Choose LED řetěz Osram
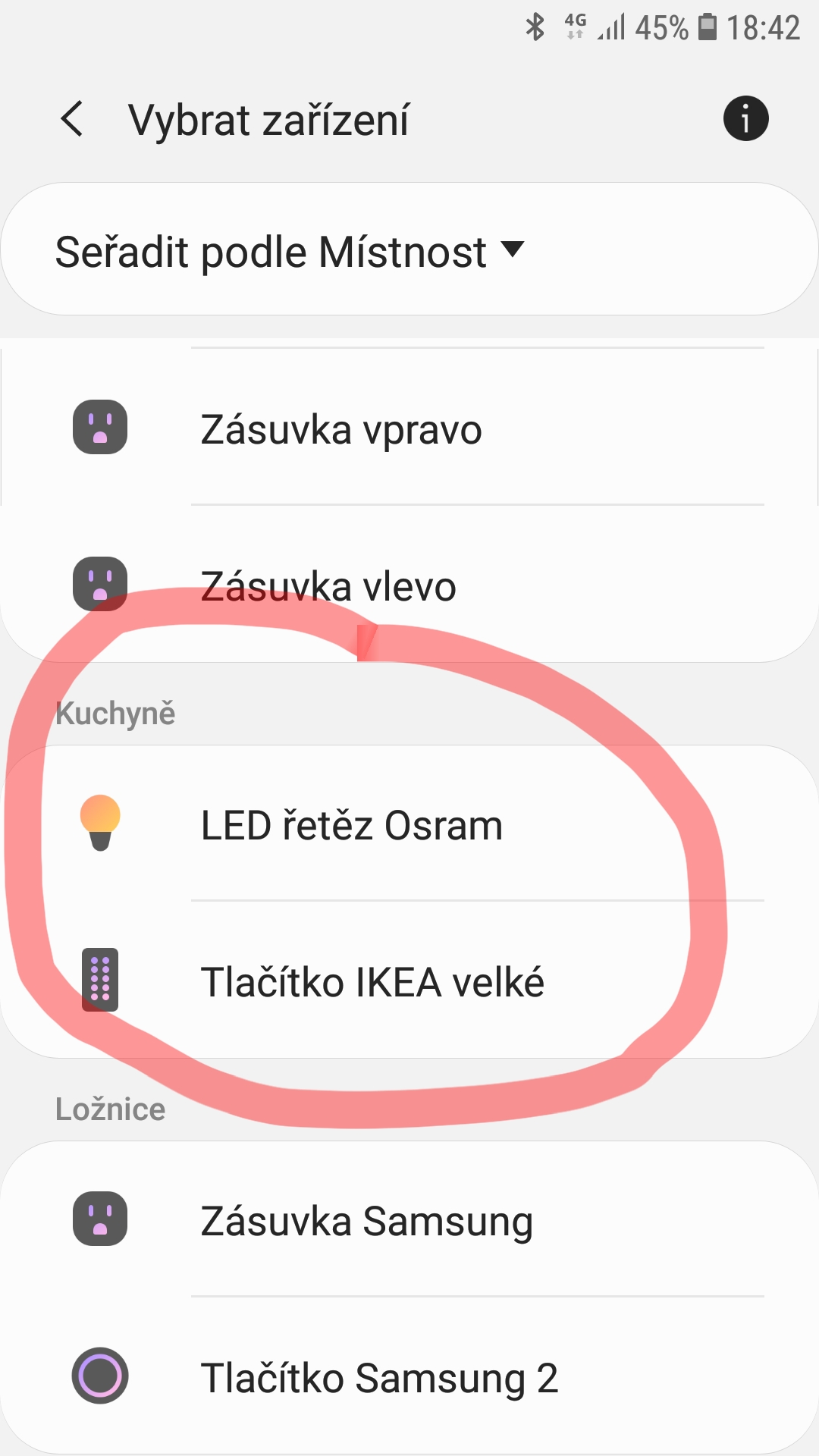 click(x=351, y=825)
